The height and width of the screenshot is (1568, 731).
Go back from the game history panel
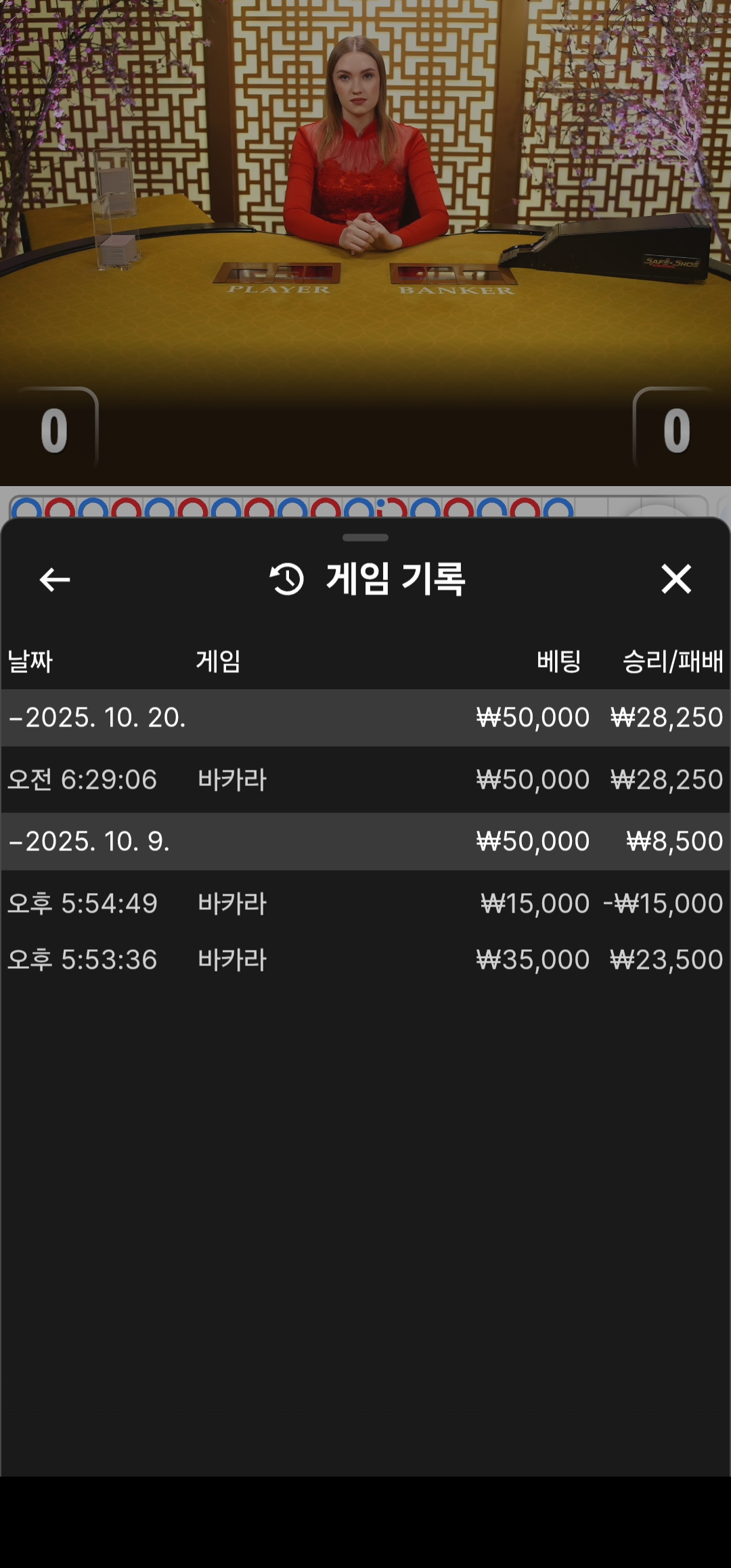pos(55,580)
